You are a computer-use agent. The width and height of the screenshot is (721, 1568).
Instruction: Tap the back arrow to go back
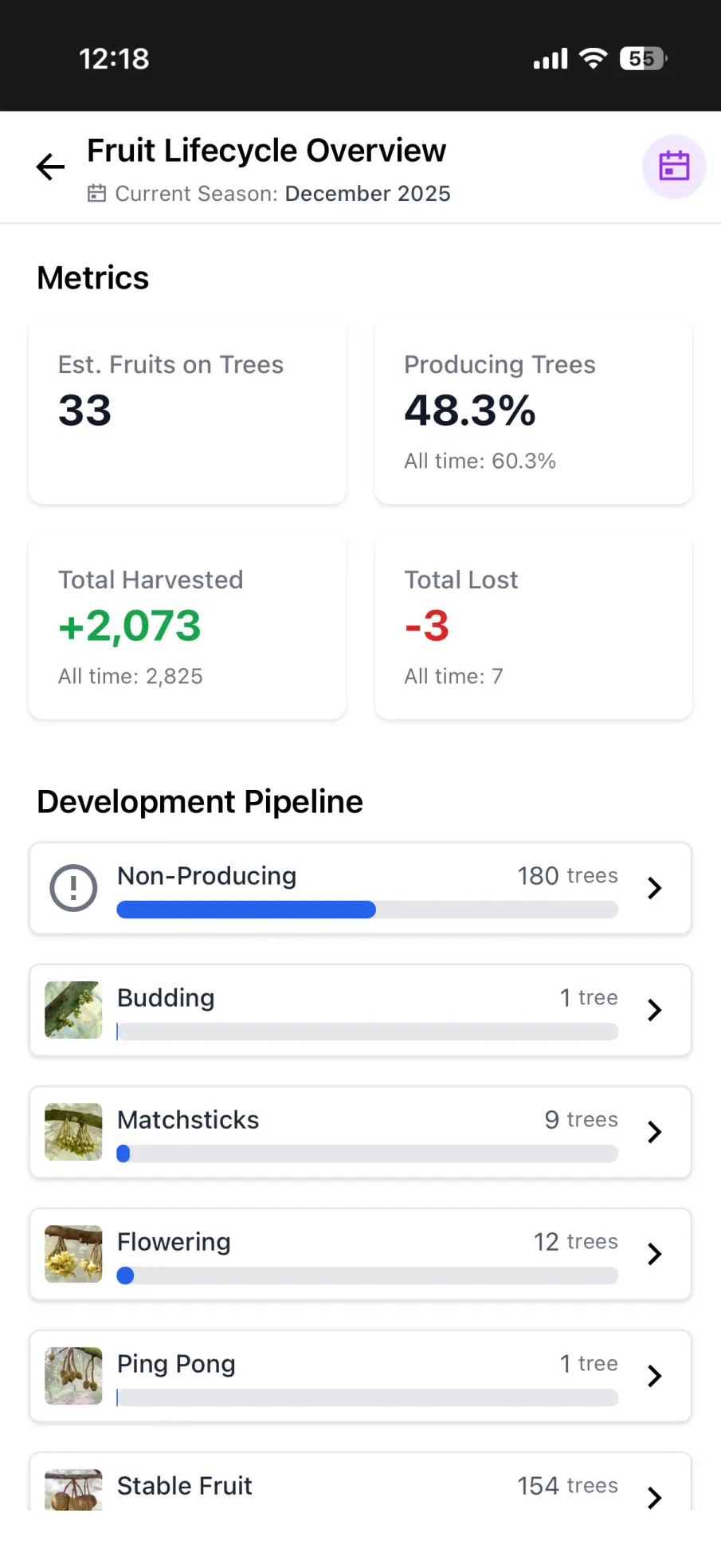pyautogui.click(x=49, y=167)
